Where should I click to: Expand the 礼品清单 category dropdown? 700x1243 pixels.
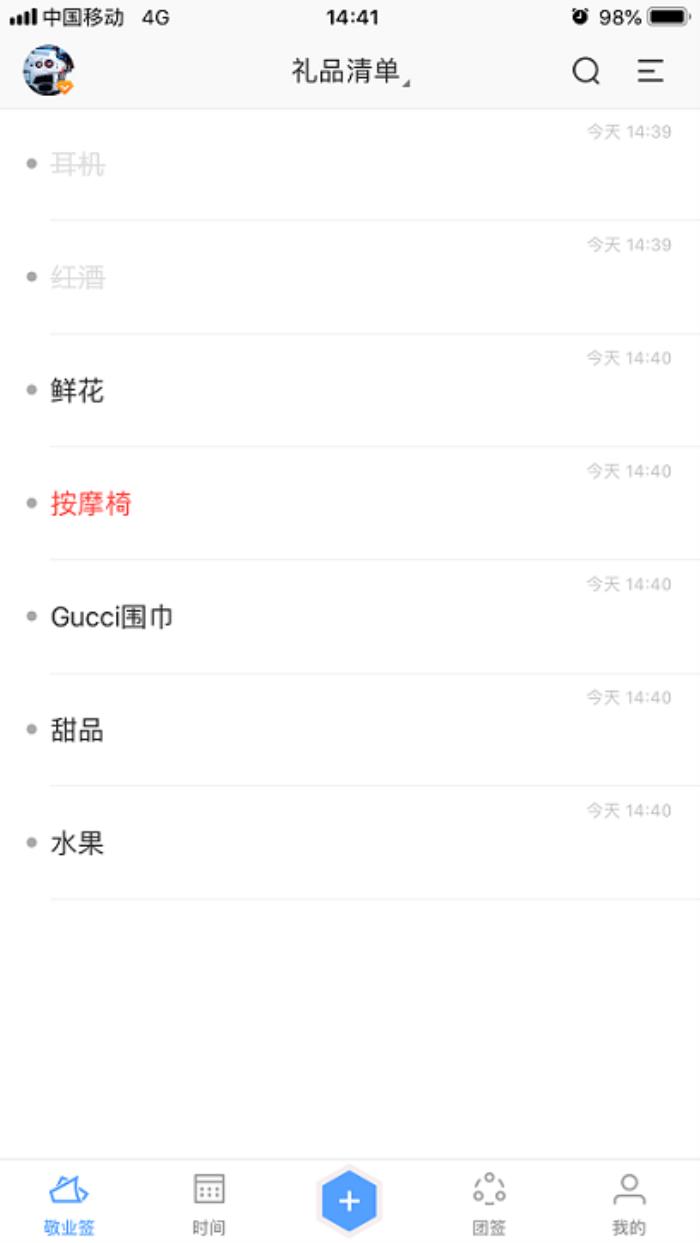point(350,71)
